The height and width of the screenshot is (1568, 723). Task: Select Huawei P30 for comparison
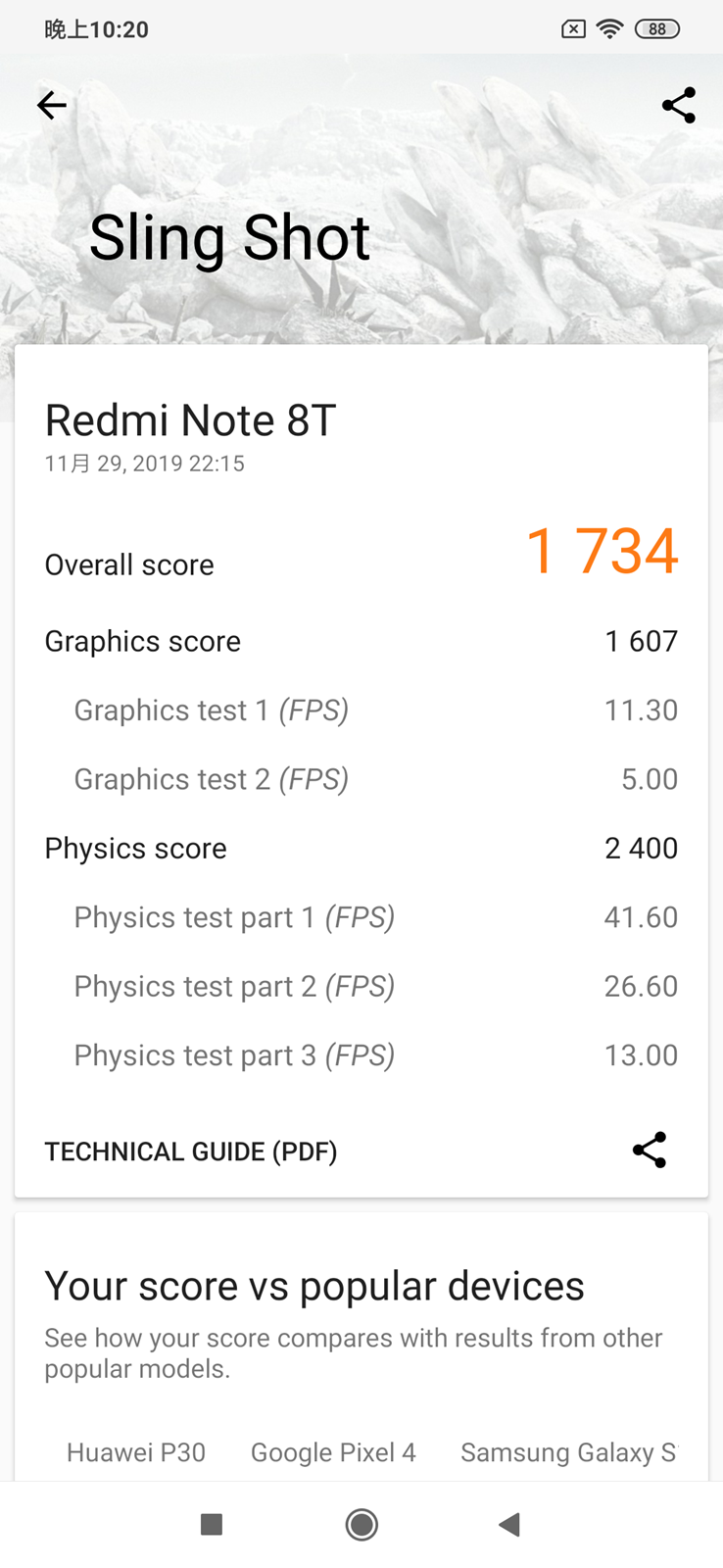point(136,1452)
